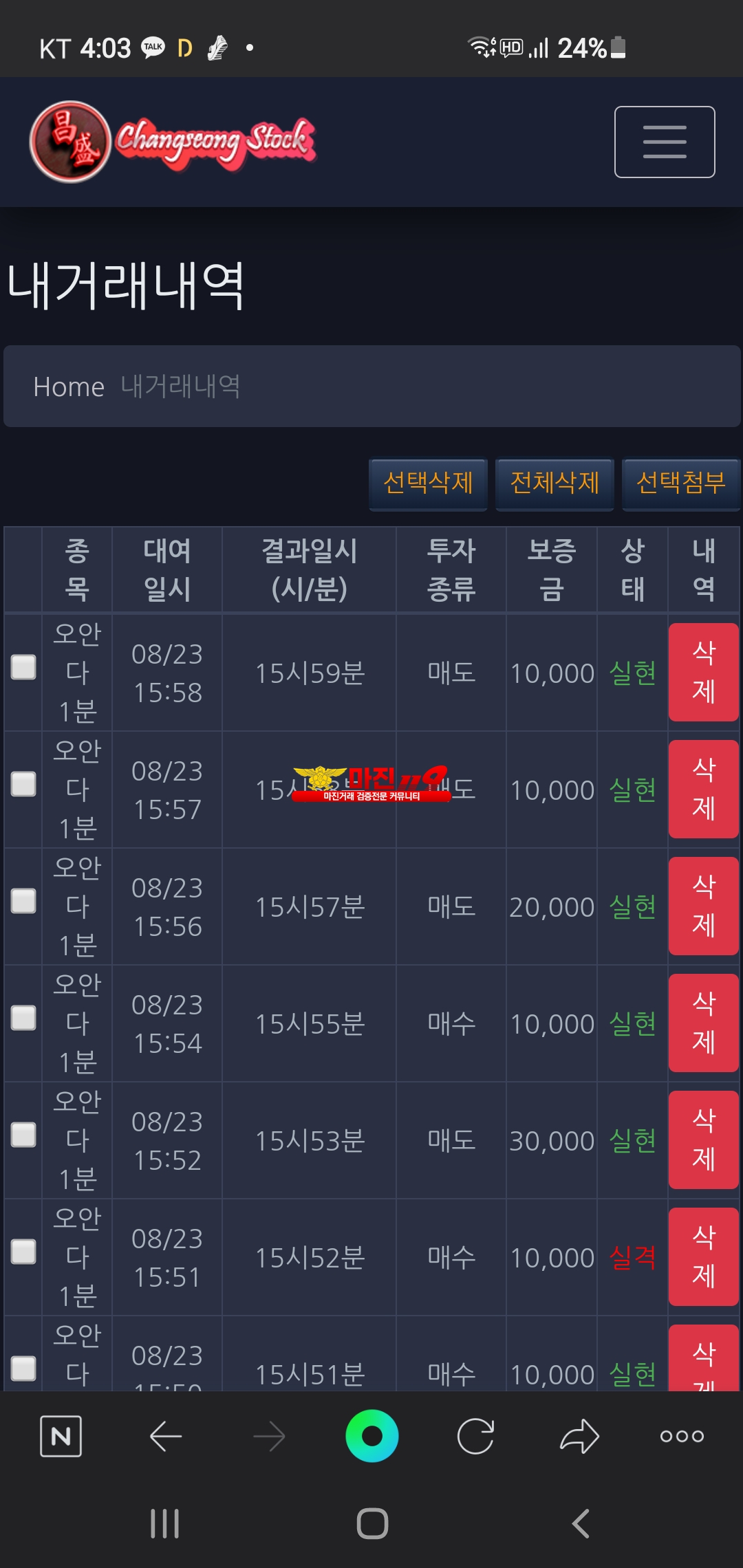
Task: Select the checkbox for the 15:56 trade
Action: (x=23, y=901)
